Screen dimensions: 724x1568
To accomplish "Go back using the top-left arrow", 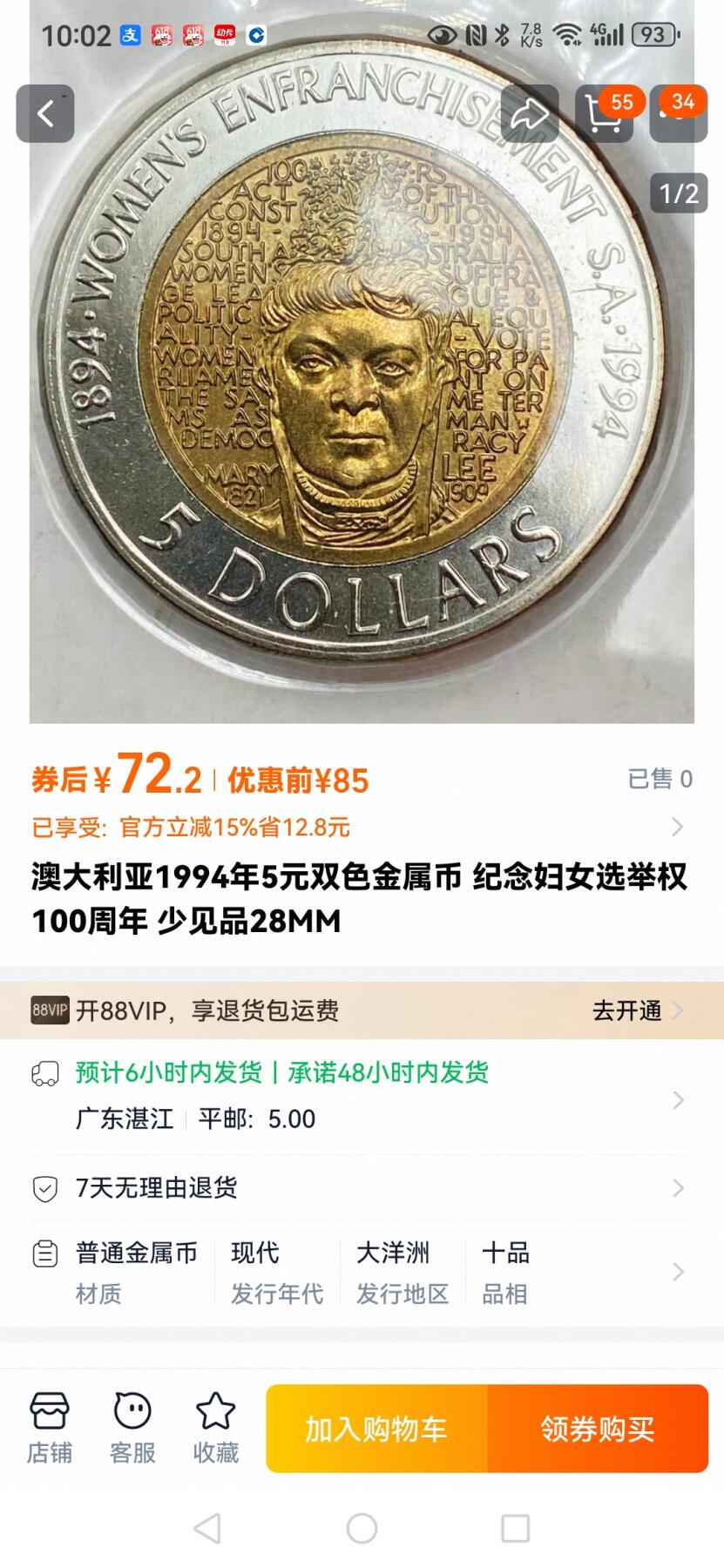I will 45,113.
